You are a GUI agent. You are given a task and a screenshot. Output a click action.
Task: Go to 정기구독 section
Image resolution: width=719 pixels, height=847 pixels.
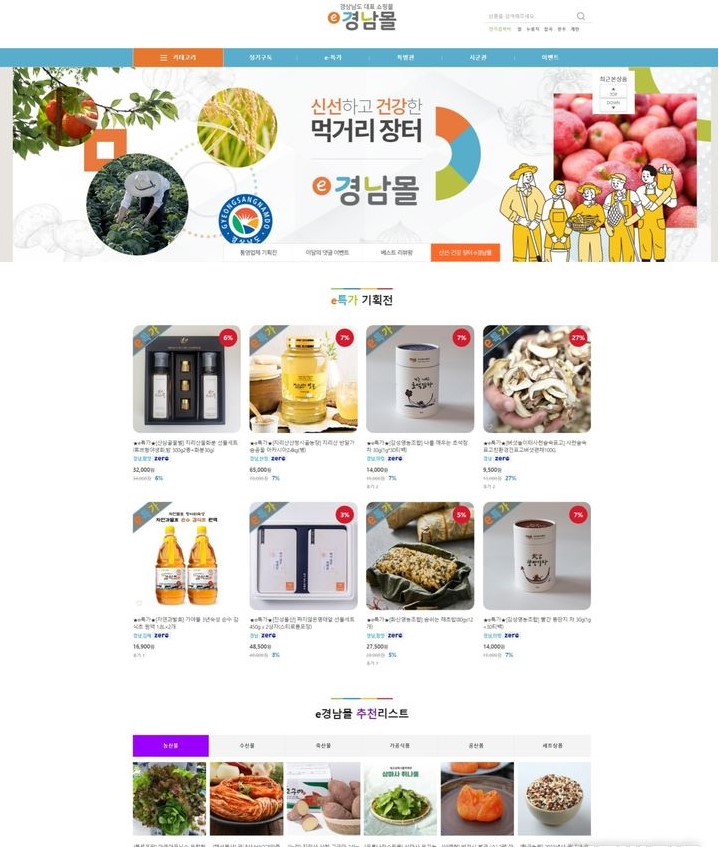[260, 58]
